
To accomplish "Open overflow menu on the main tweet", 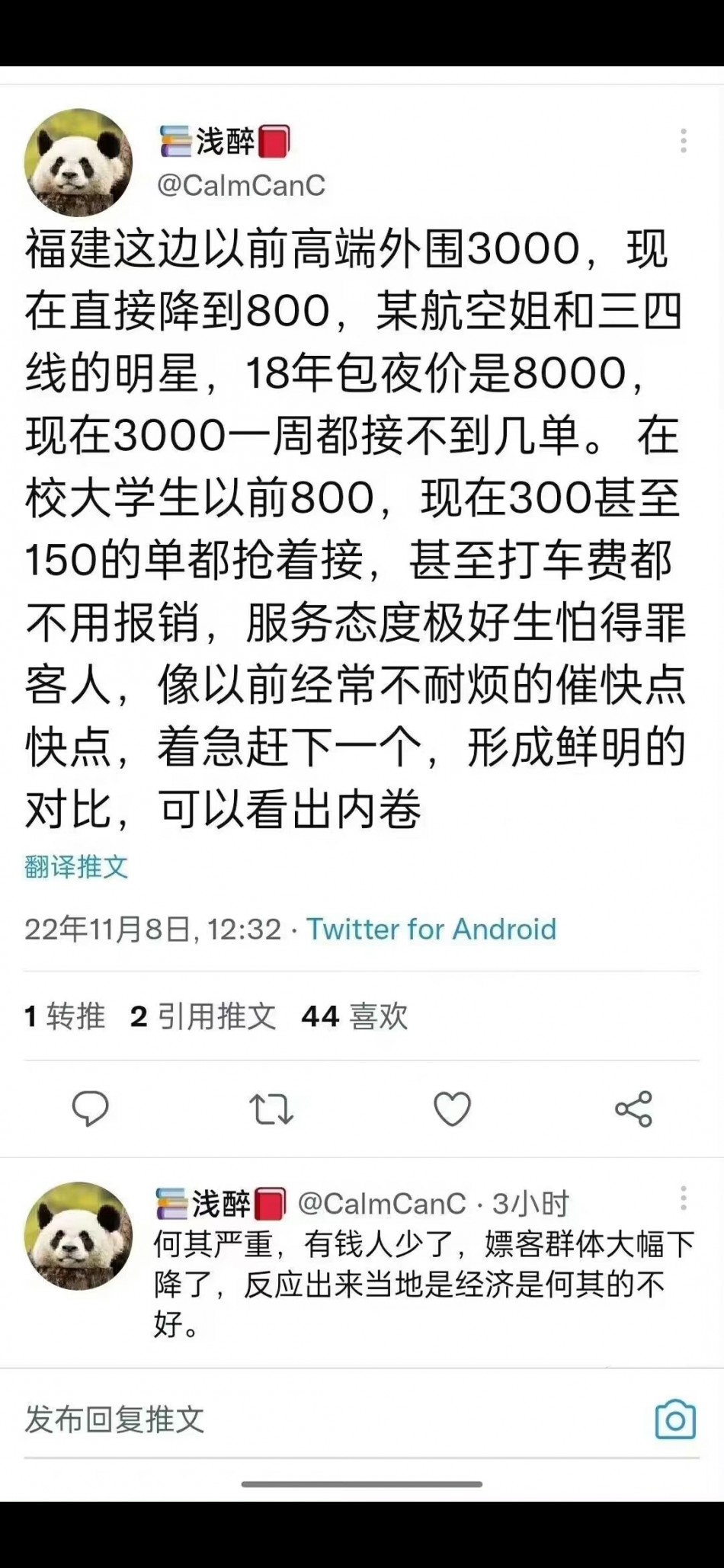I will [684, 141].
